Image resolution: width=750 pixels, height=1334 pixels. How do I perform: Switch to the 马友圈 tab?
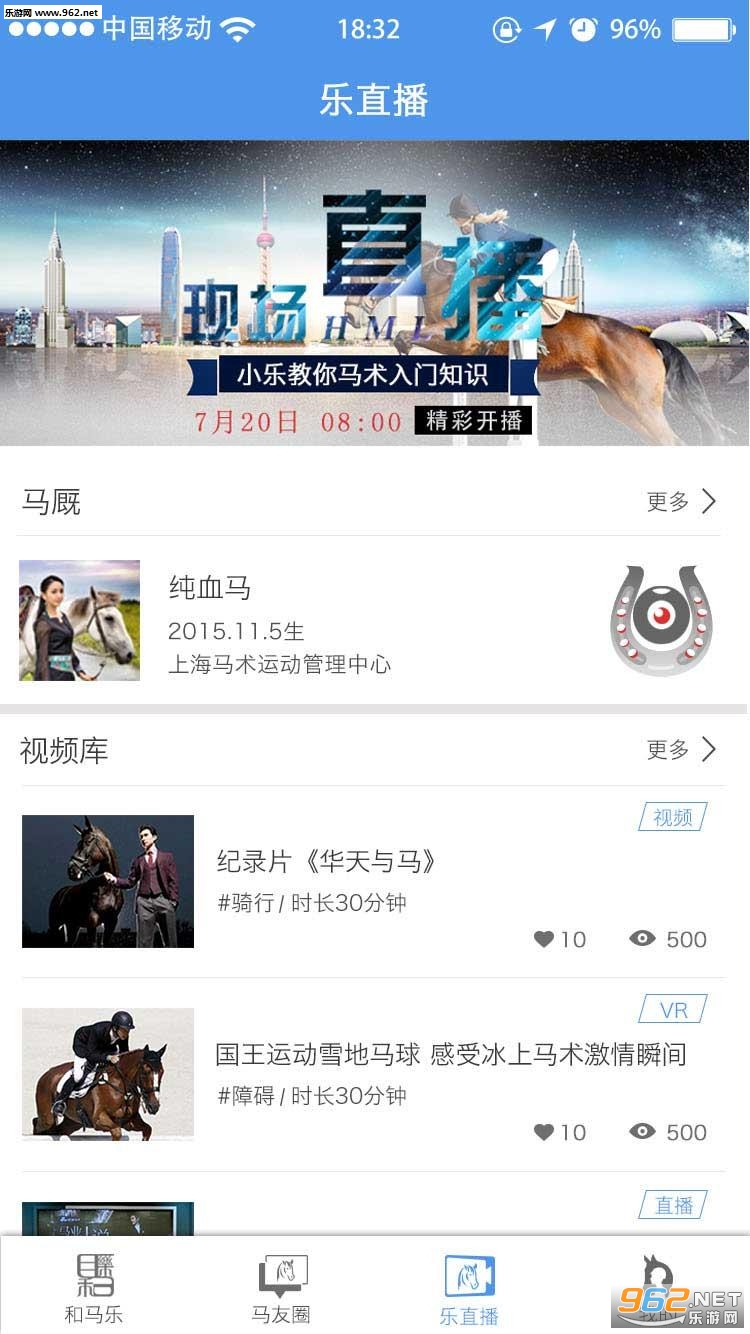(281, 1288)
